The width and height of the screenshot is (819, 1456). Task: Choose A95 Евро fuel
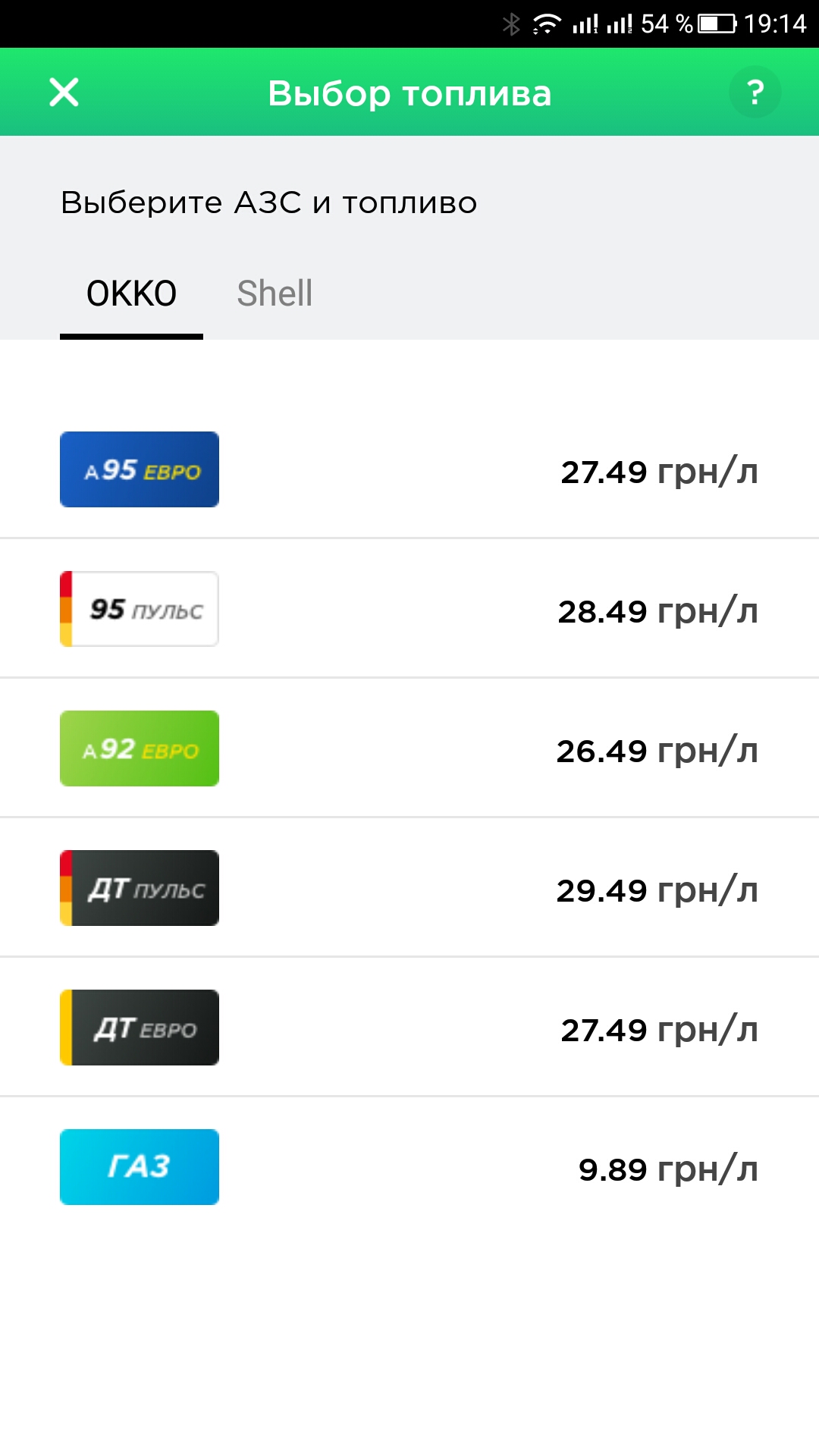(x=409, y=470)
